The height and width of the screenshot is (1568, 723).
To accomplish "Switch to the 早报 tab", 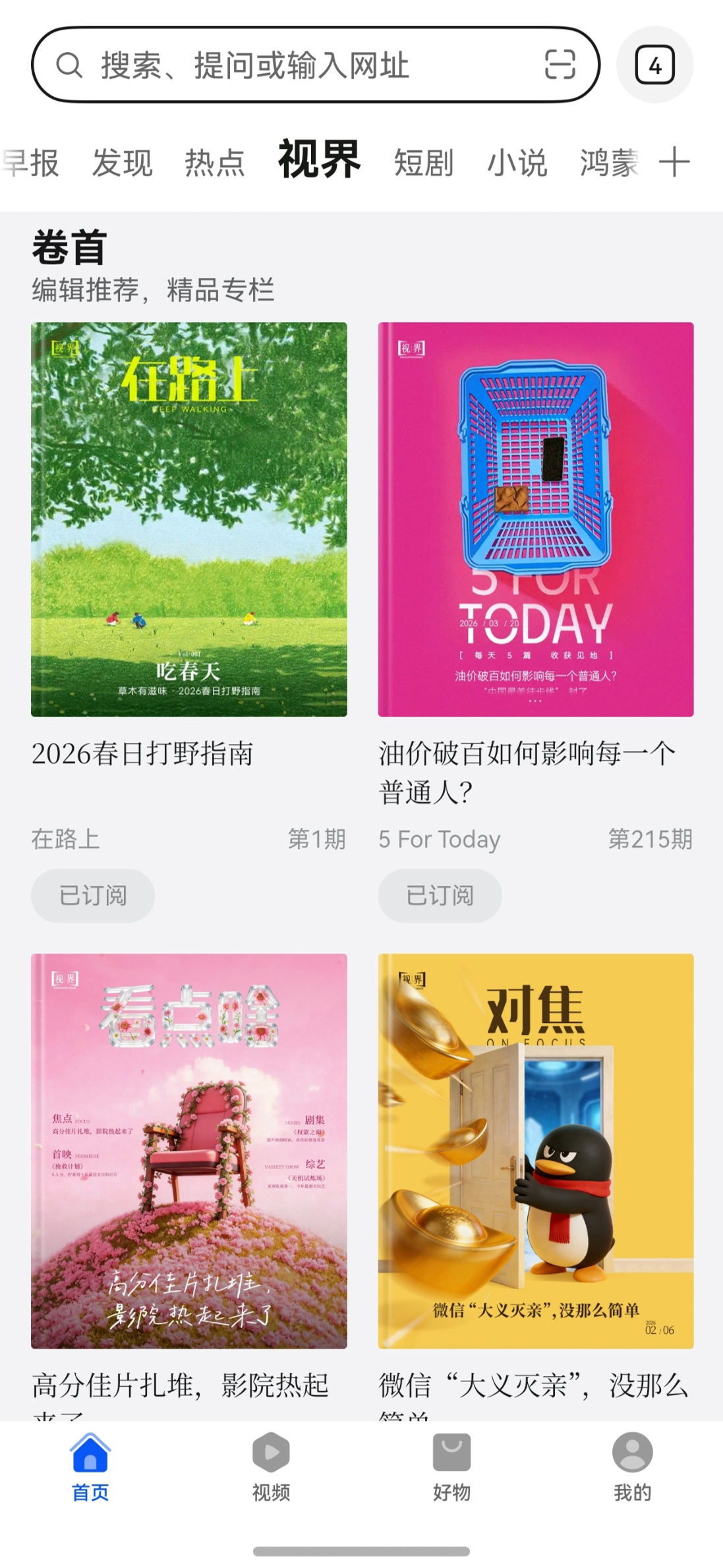I will pyautogui.click(x=30, y=163).
